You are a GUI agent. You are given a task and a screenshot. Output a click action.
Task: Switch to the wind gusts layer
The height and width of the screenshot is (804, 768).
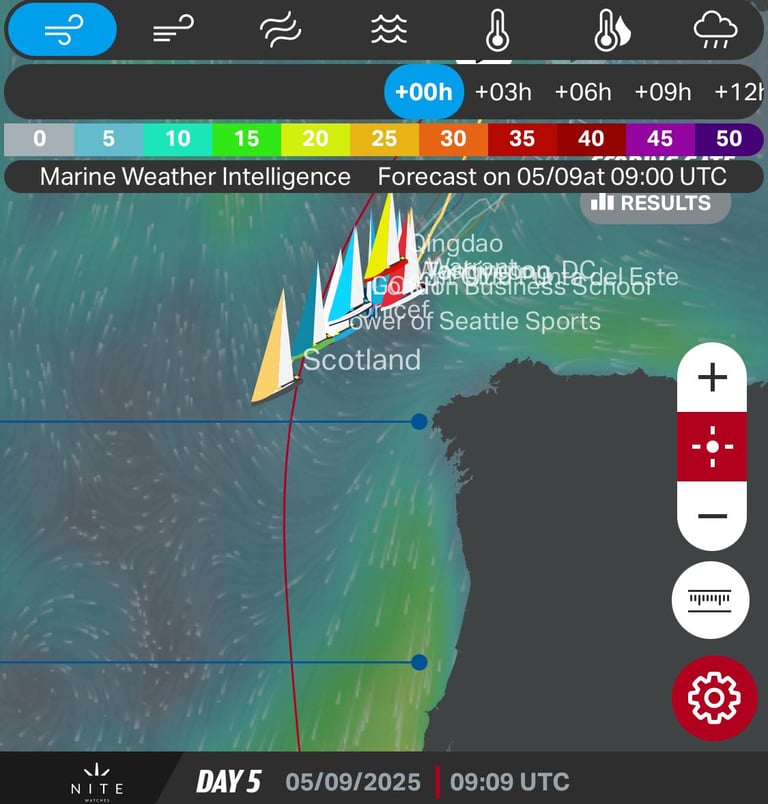coord(173,30)
